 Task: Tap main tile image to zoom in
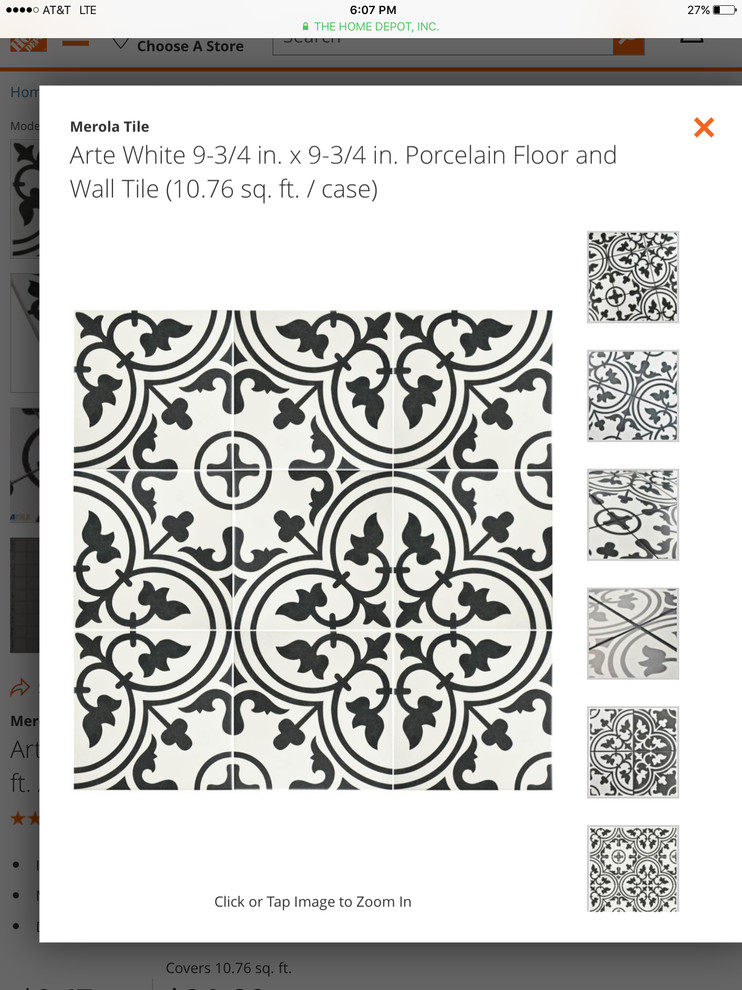pos(313,550)
